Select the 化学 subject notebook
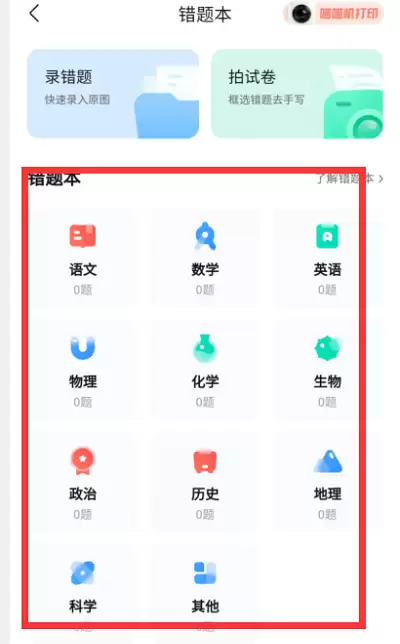The image size is (400, 644). pyautogui.click(x=205, y=371)
